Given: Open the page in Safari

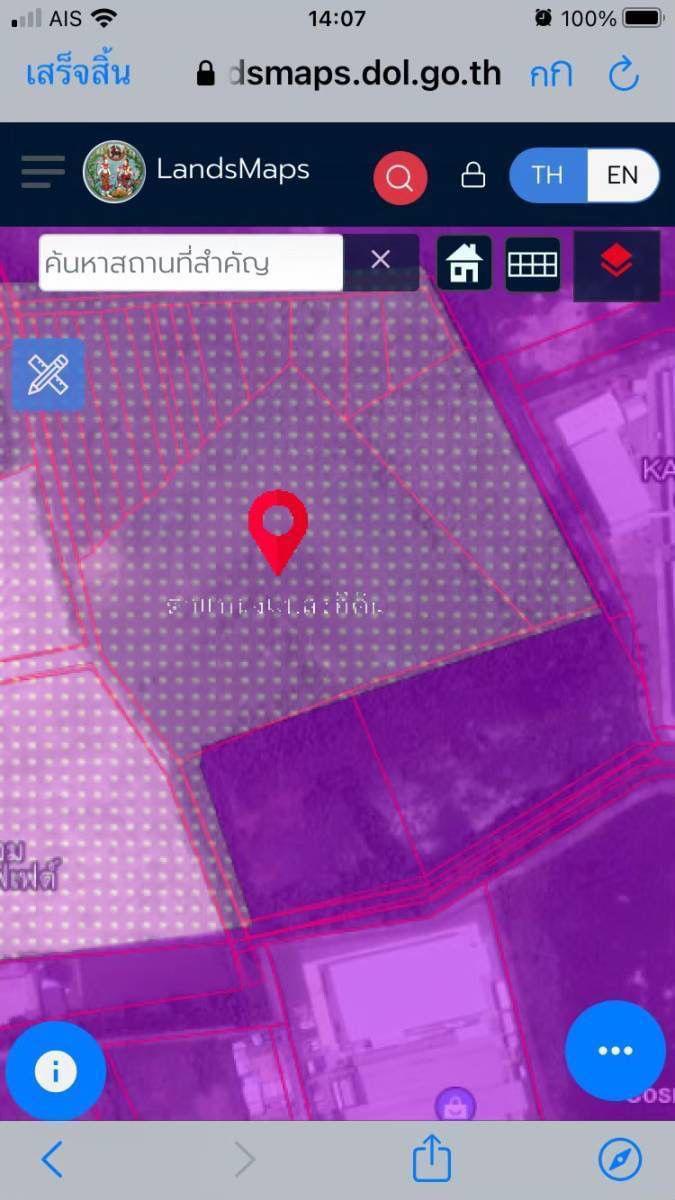Looking at the screenshot, I should (x=620, y=1160).
